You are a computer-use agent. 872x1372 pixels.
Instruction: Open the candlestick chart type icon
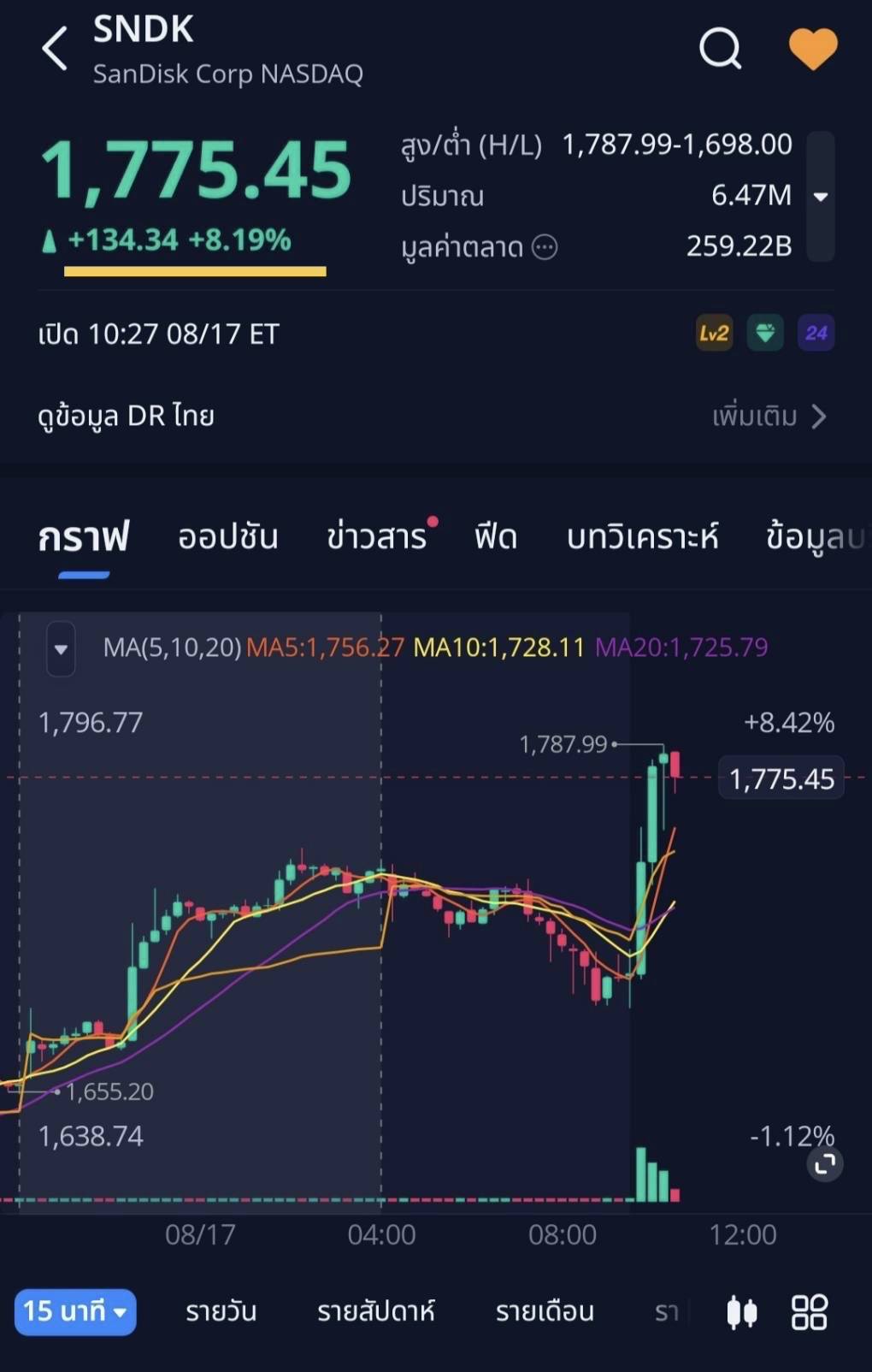pos(741,1312)
